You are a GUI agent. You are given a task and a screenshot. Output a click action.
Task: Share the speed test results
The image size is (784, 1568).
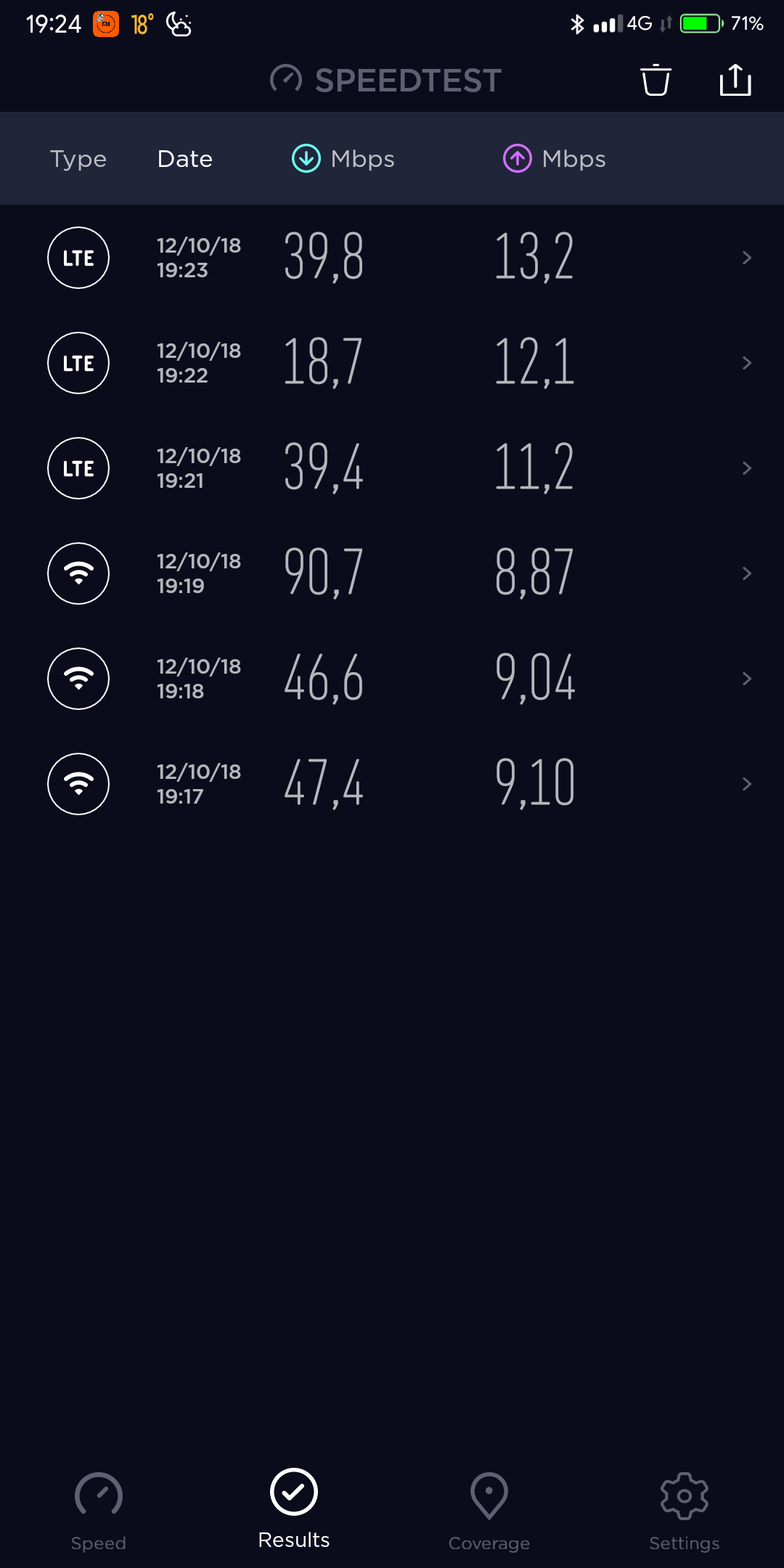click(735, 80)
